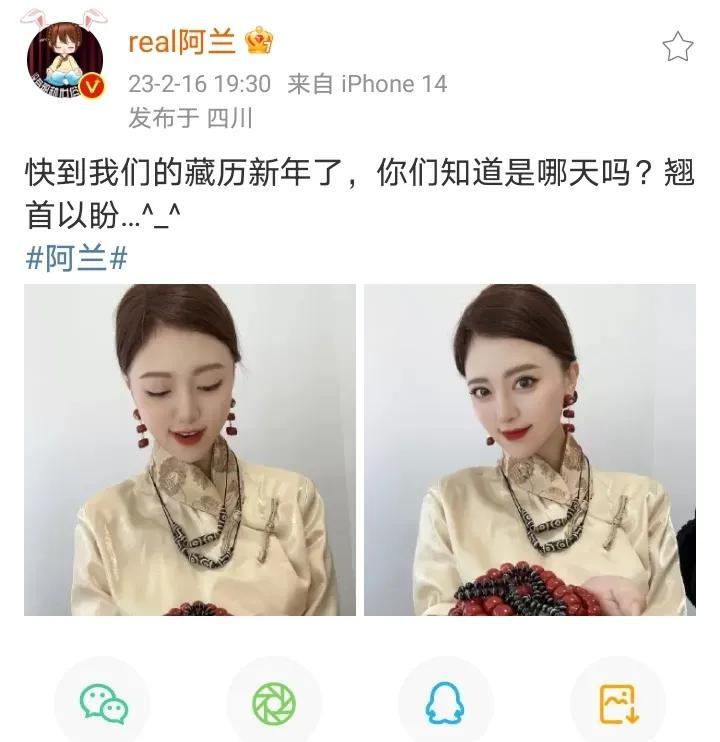
Task: Share to a WeChat chat
Action: pyautogui.click(x=103, y=703)
